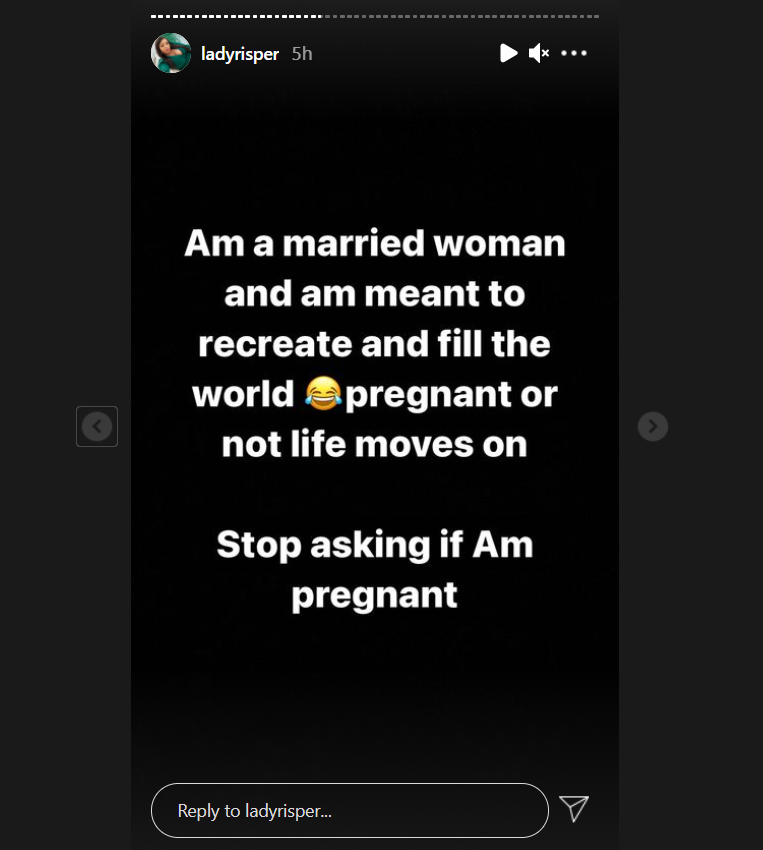Go to the previous story
The image size is (763, 850).
click(97, 427)
